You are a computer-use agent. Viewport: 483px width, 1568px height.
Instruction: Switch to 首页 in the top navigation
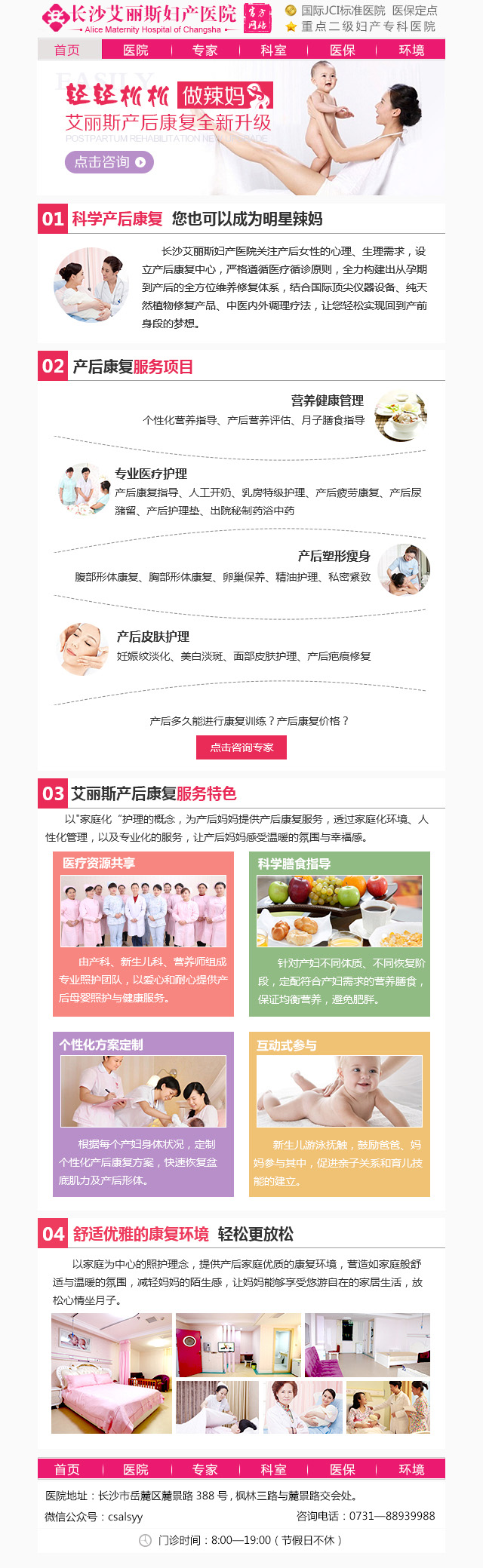[67, 50]
